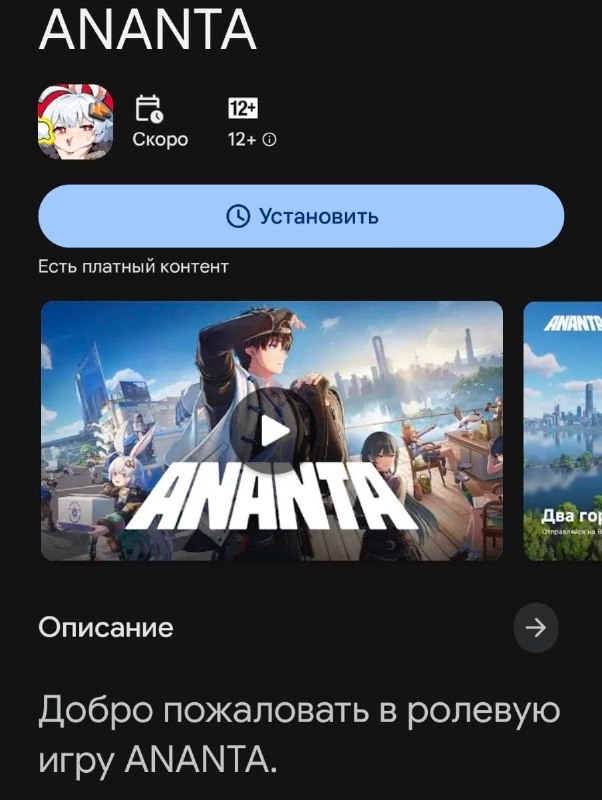Tap the Установить install button
602x800 pixels.
point(301,216)
